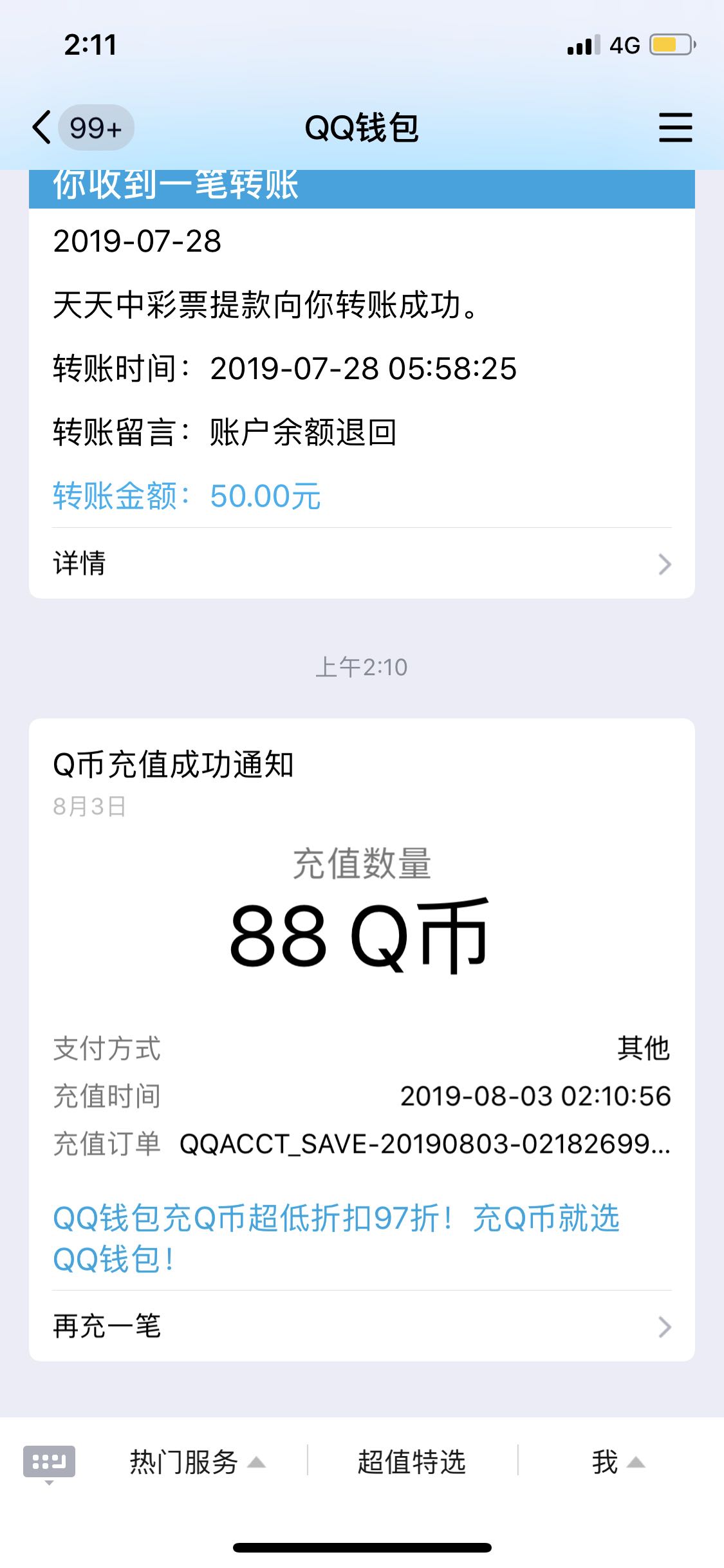Open 详情 for the 50.00元 transfer
Viewport: 724px width, 1568px height.
click(x=361, y=564)
